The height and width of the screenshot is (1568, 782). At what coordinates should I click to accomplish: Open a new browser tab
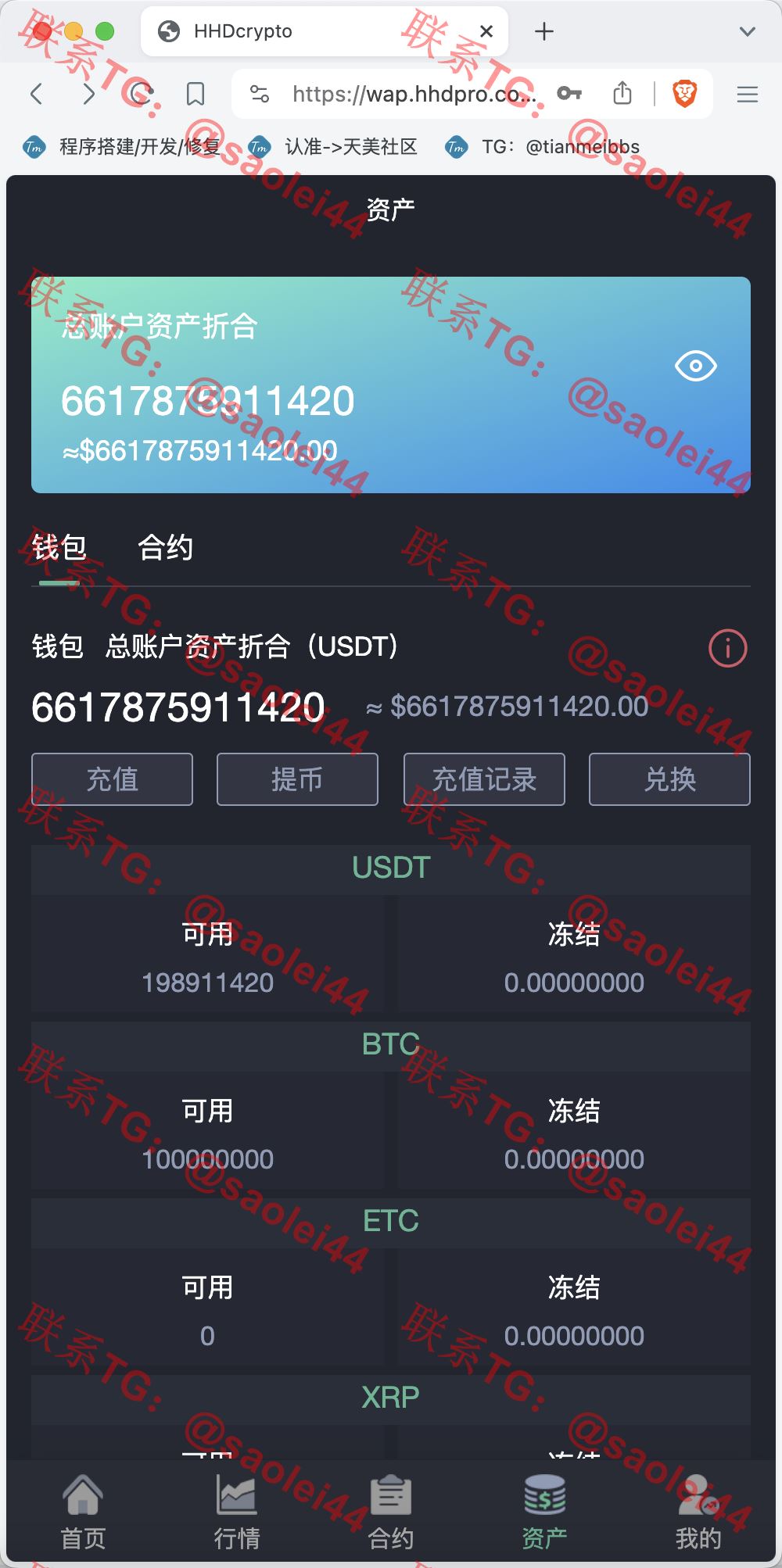click(x=544, y=31)
